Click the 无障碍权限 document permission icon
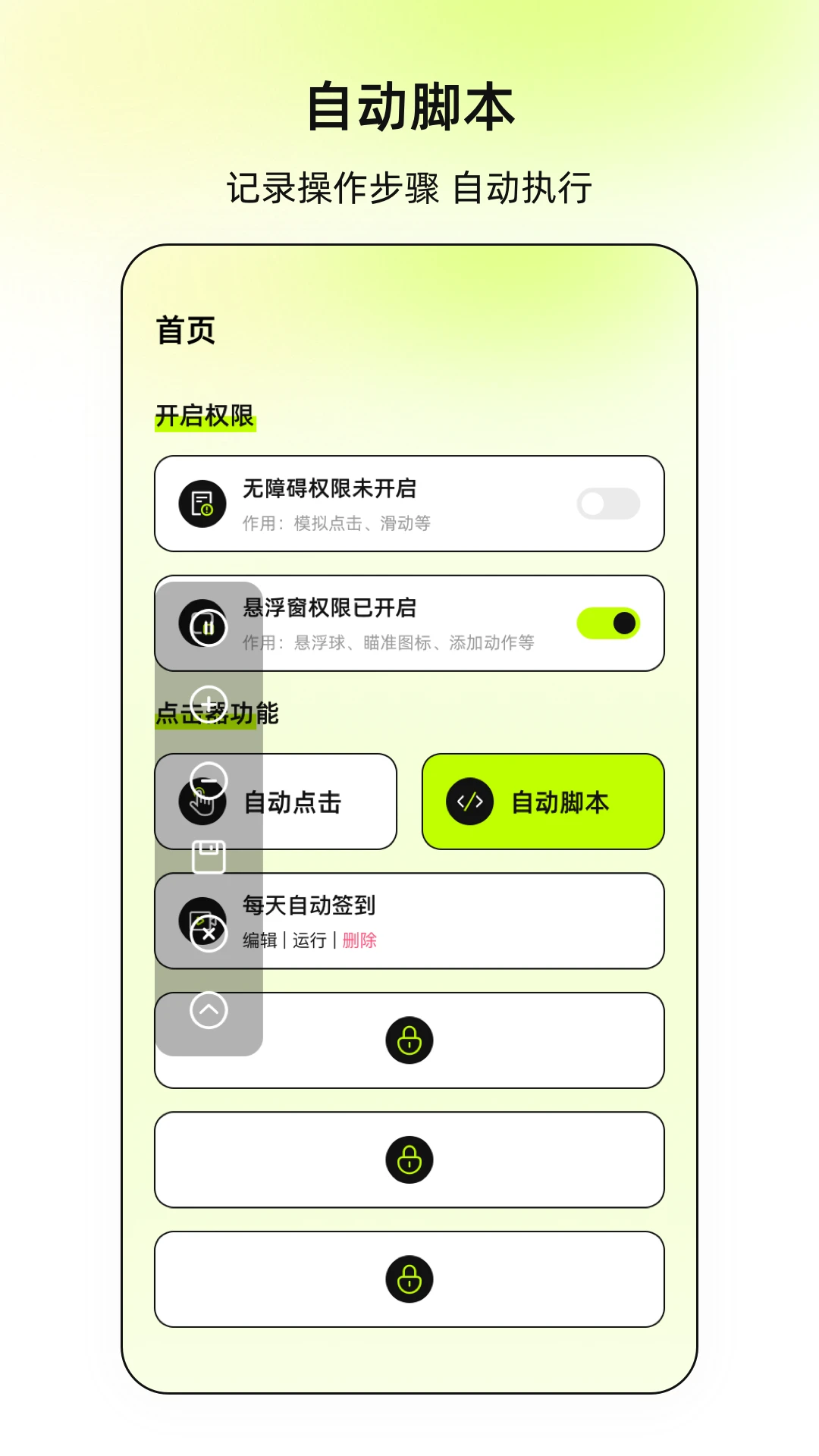Viewport: 819px width, 1456px height. coord(201,503)
